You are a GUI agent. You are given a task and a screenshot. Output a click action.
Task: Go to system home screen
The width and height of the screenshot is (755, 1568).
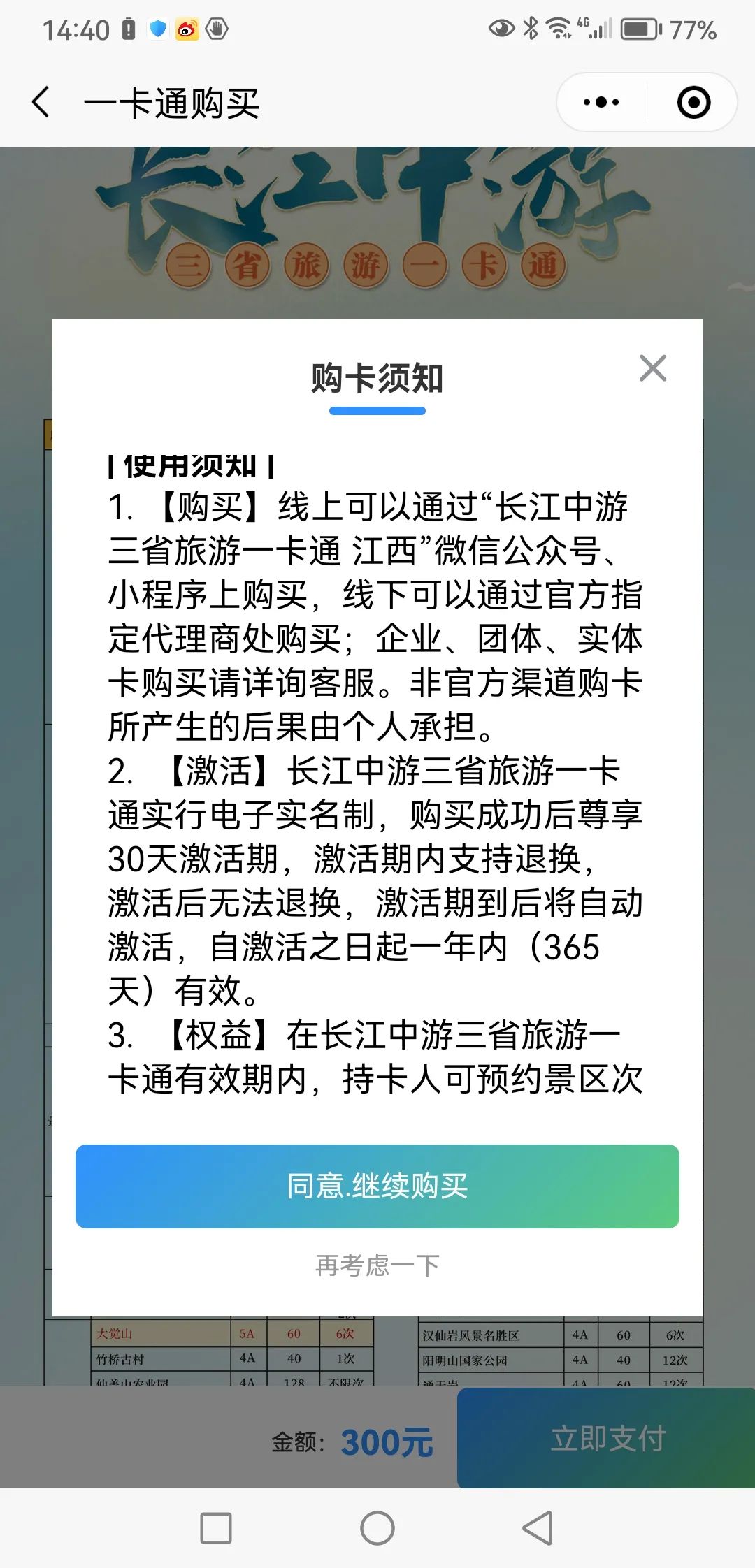(377, 1528)
